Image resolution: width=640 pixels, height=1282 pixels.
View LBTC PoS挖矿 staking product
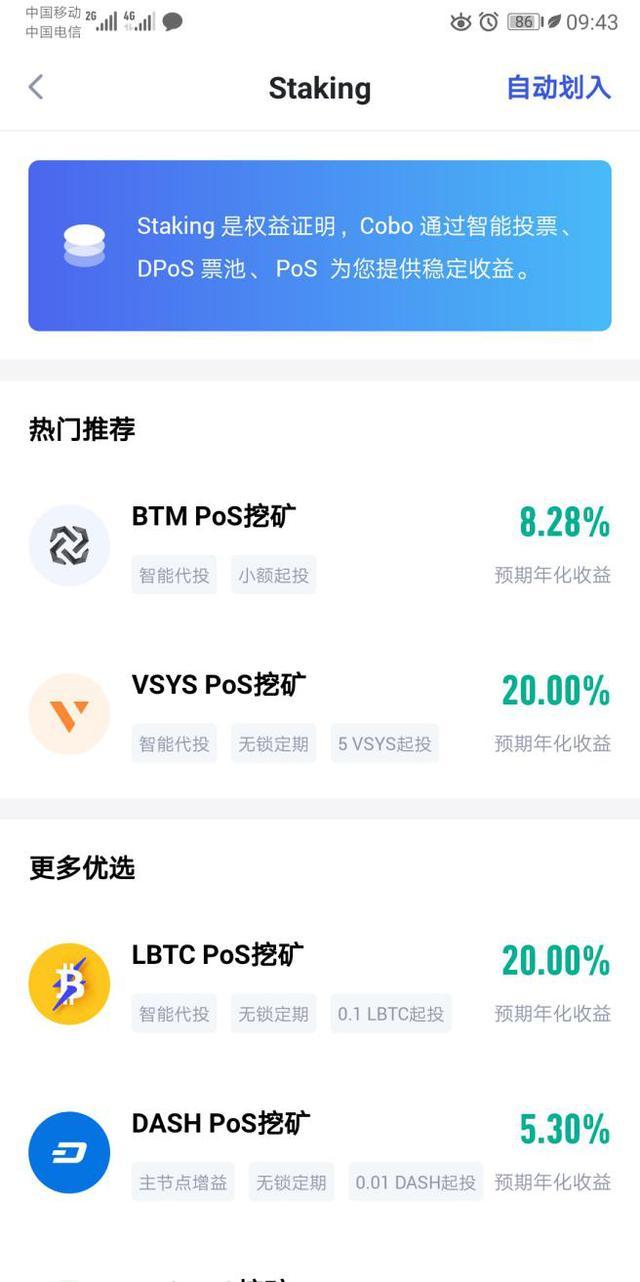[x=320, y=984]
